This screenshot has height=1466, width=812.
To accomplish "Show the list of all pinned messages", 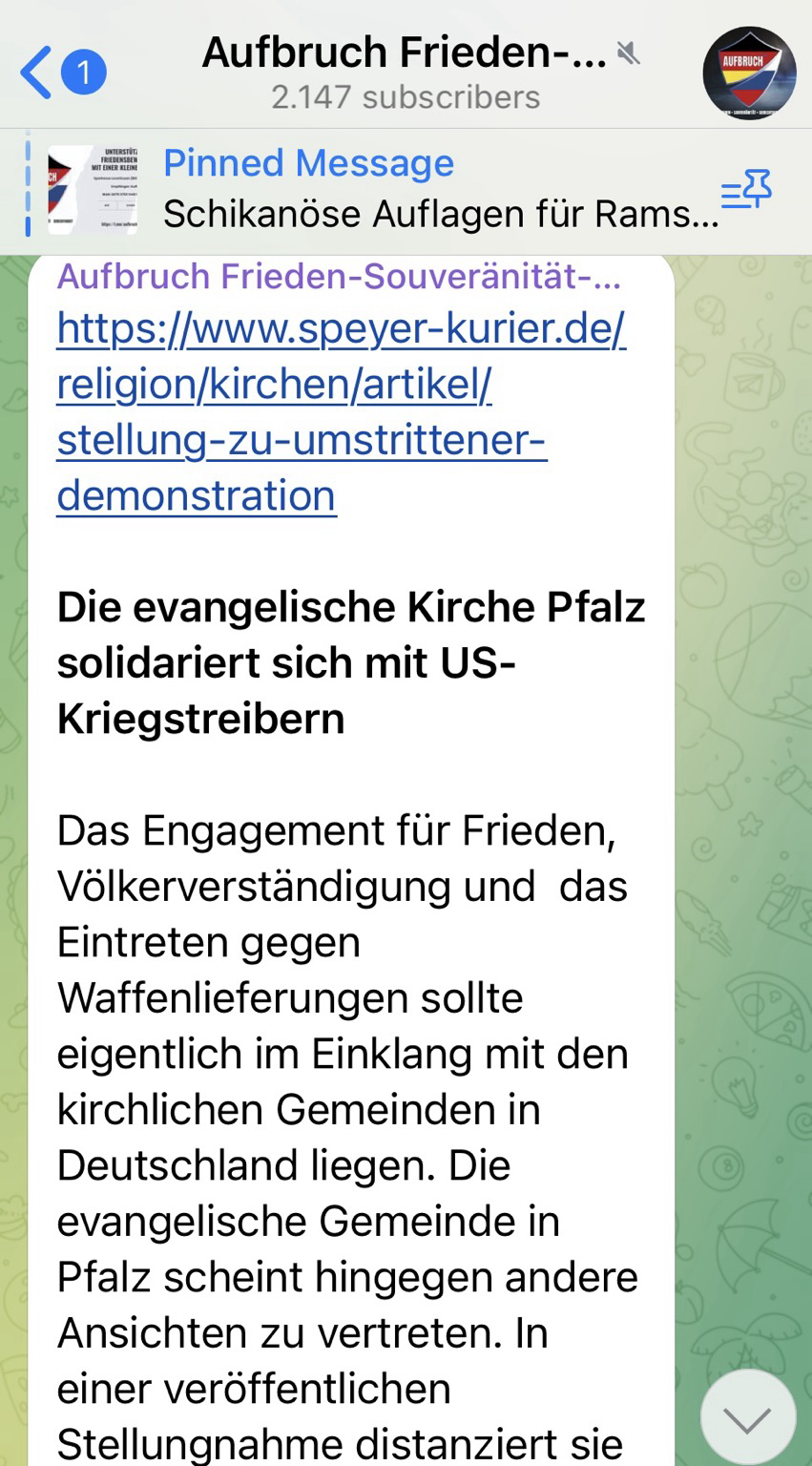I will pyautogui.click(x=746, y=189).
